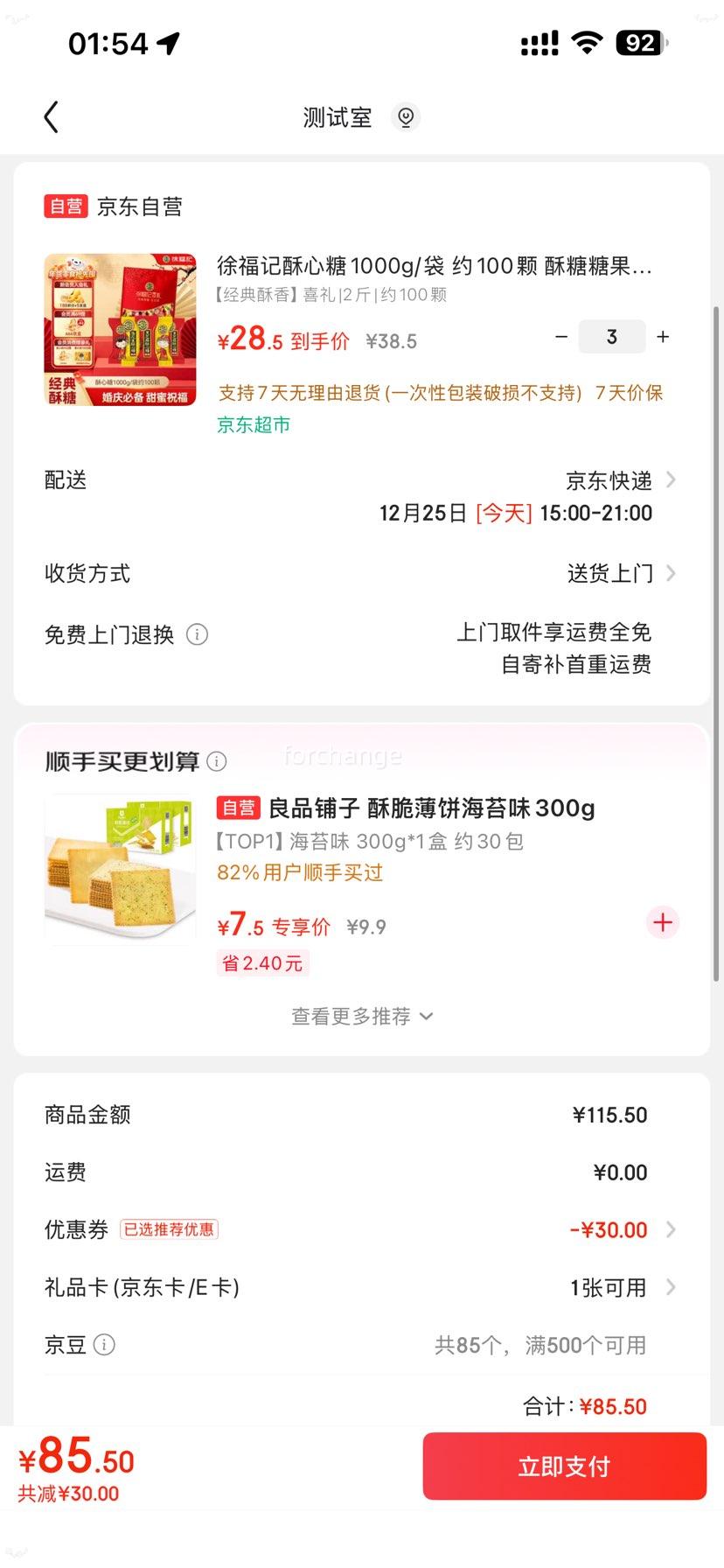Tap the info icon next to 免费上门退换
This screenshot has width=724, height=1568.
198,634
